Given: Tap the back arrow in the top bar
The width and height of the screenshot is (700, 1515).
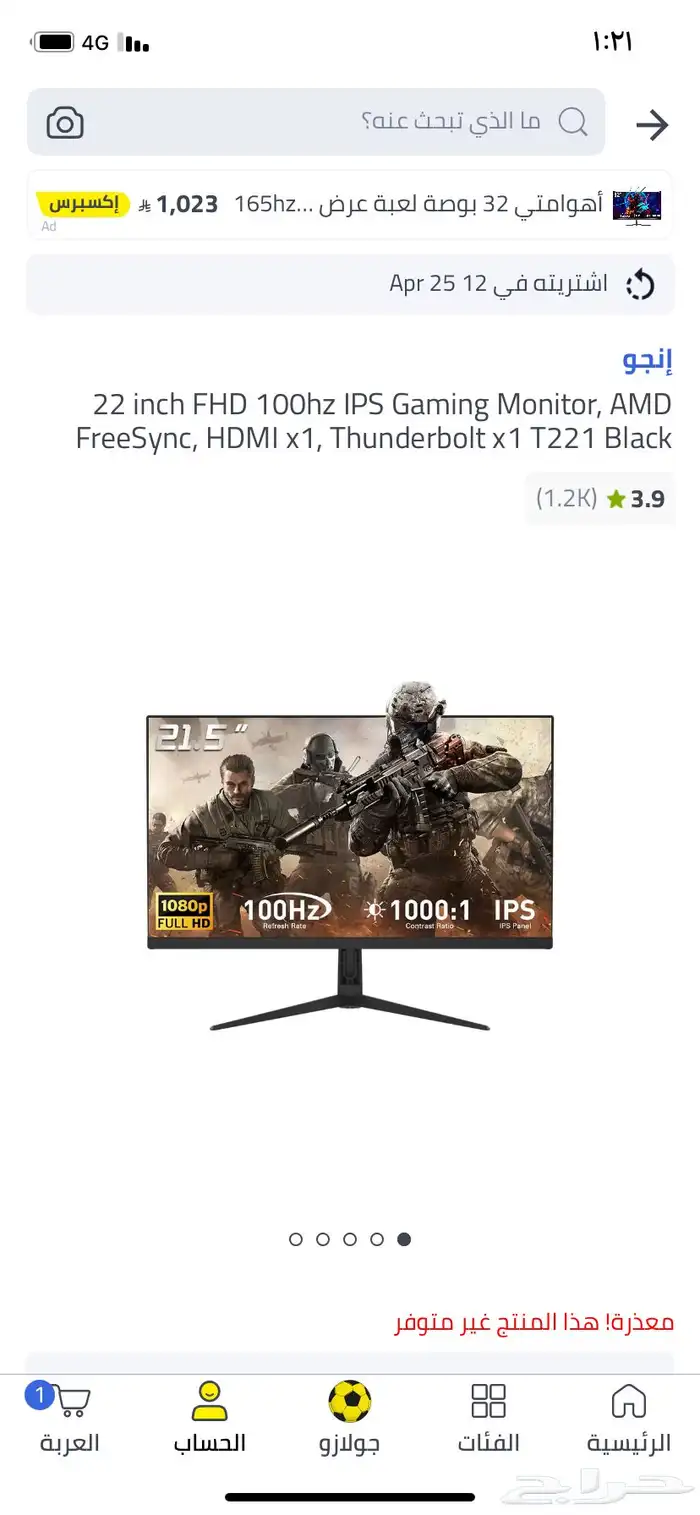Looking at the screenshot, I should 652,125.
